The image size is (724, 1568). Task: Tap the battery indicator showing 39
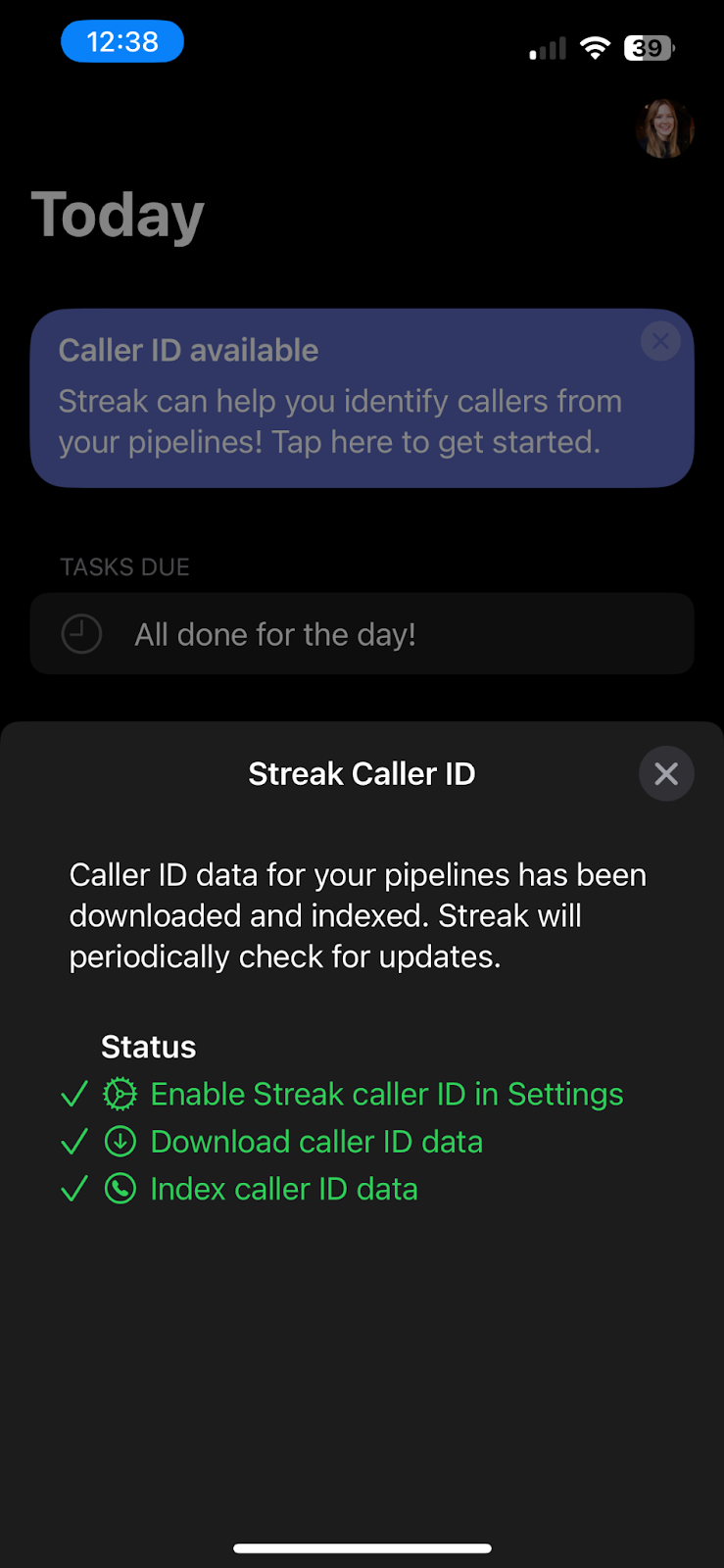(x=648, y=47)
